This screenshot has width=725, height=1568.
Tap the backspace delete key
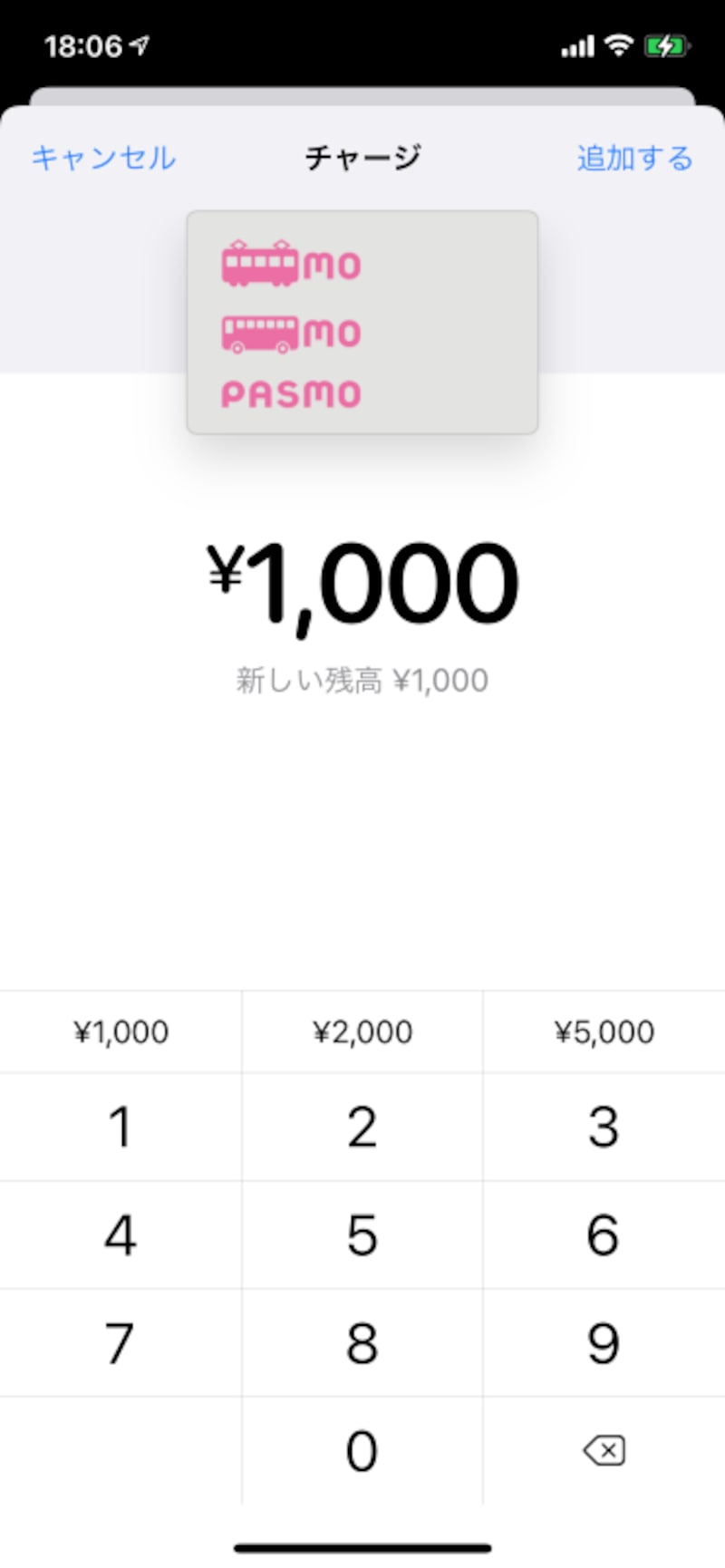pyautogui.click(x=604, y=1450)
